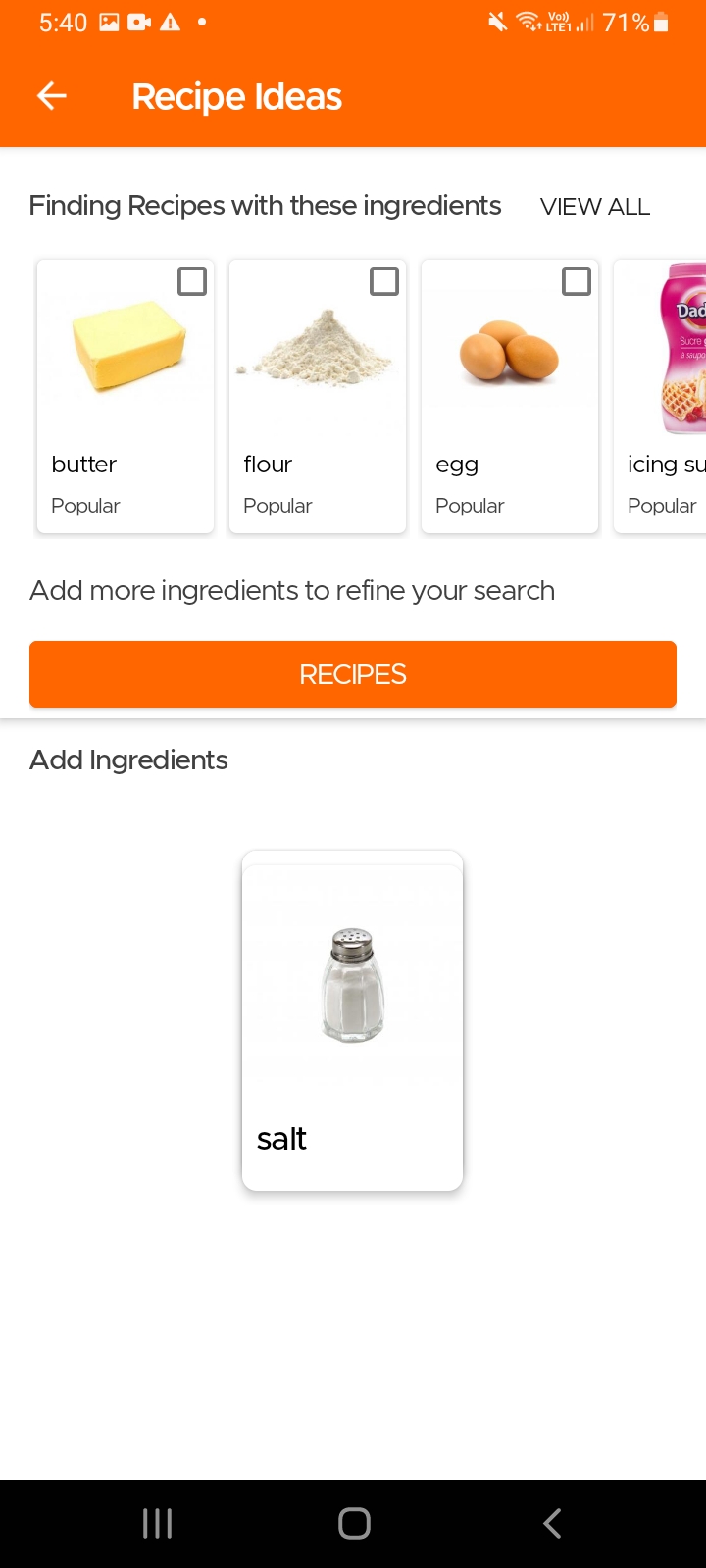Check the butter checkbox
706x1568 pixels.
[192, 281]
